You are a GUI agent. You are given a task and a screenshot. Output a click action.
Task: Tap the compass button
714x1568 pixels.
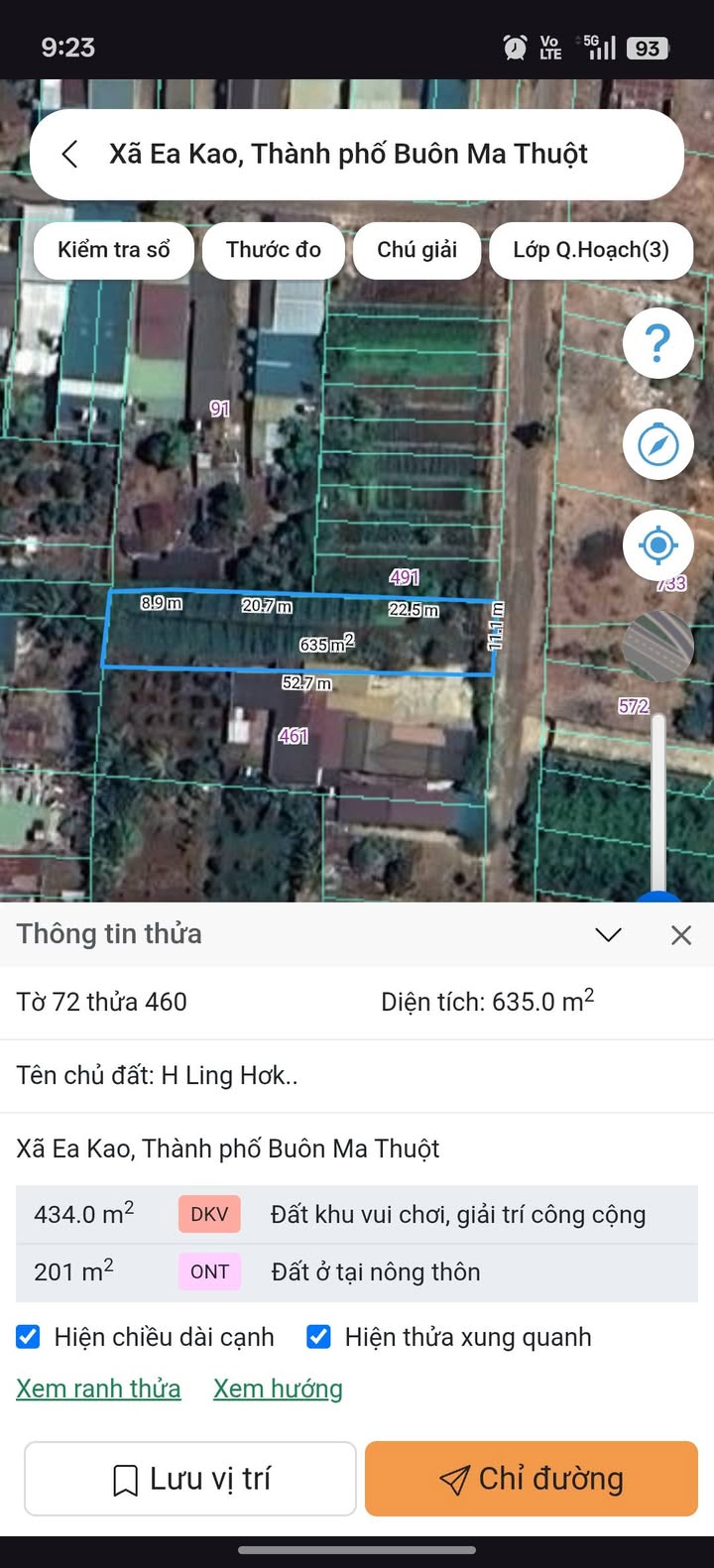657,444
